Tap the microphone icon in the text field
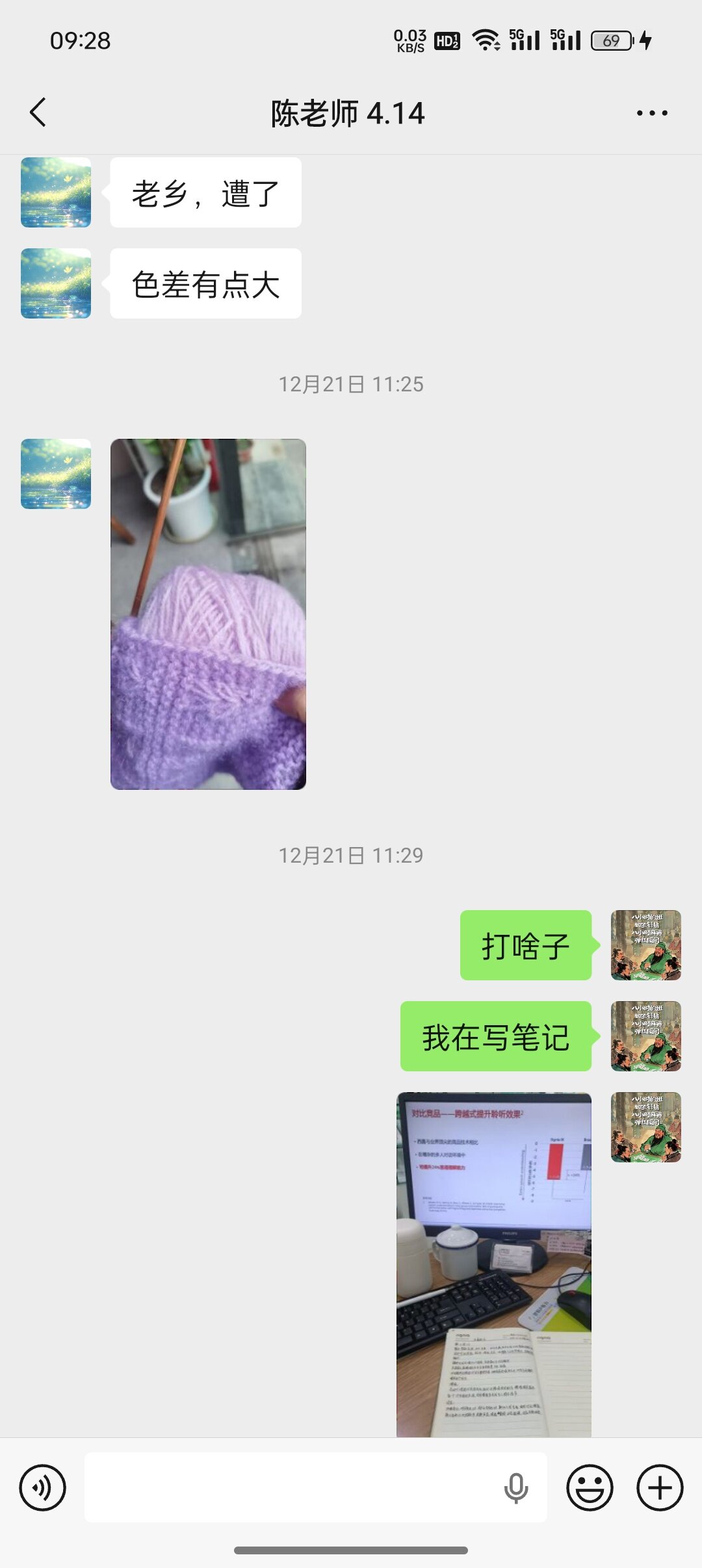The height and width of the screenshot is (1568, 702). click(516, 1487)
